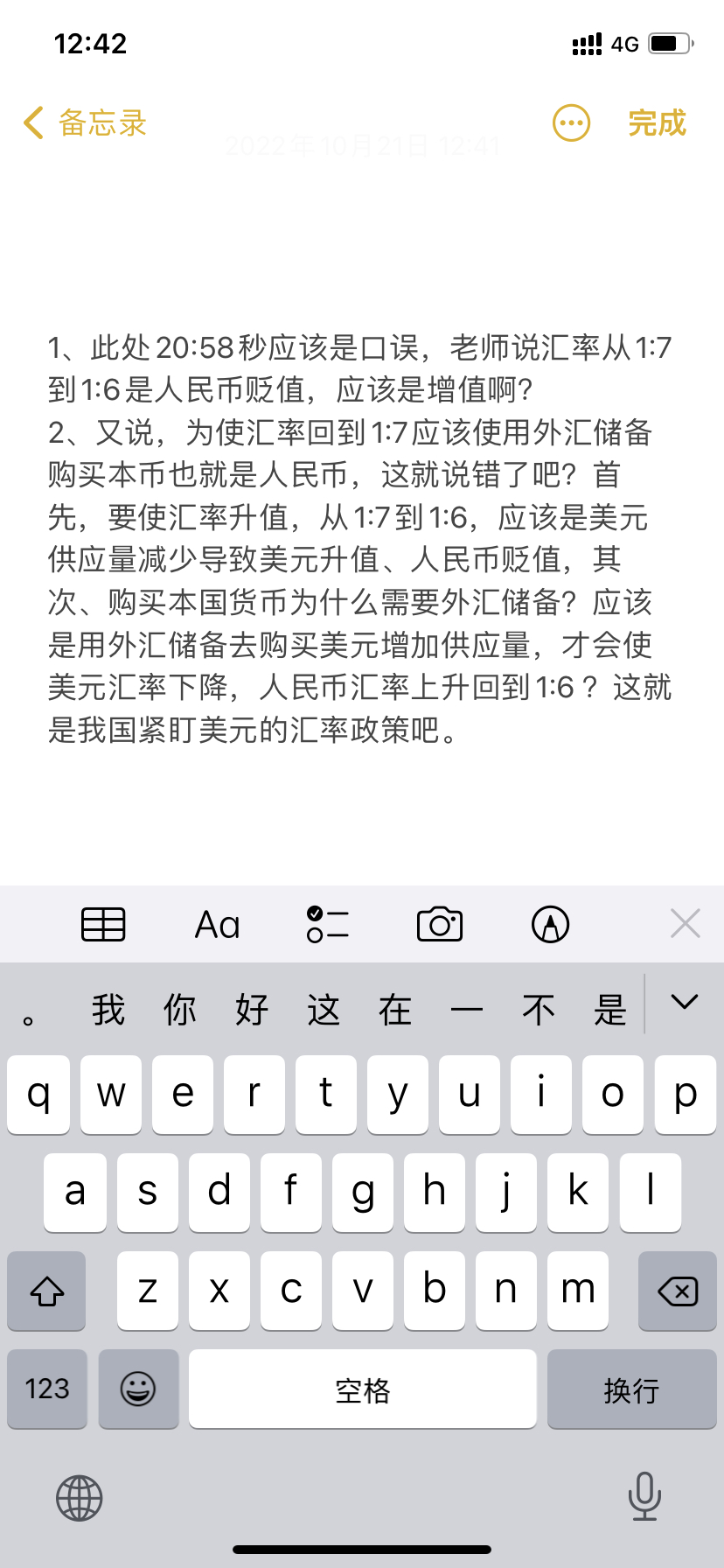Insert a table into the note
This screenshot has height=1568, width=724.
(x=103, y=924)
